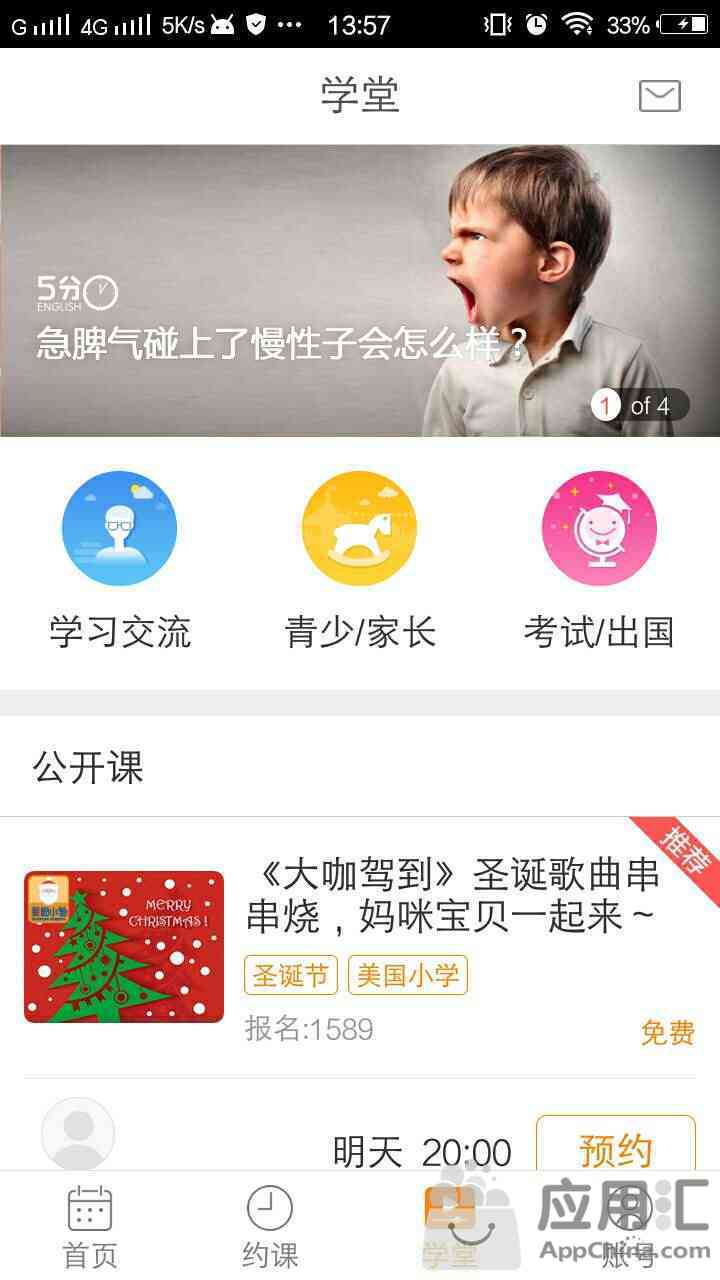Viewport: 720px width, 1280px height.
Task: Select the 美国小学 tag chip
Action: [408, 975]
